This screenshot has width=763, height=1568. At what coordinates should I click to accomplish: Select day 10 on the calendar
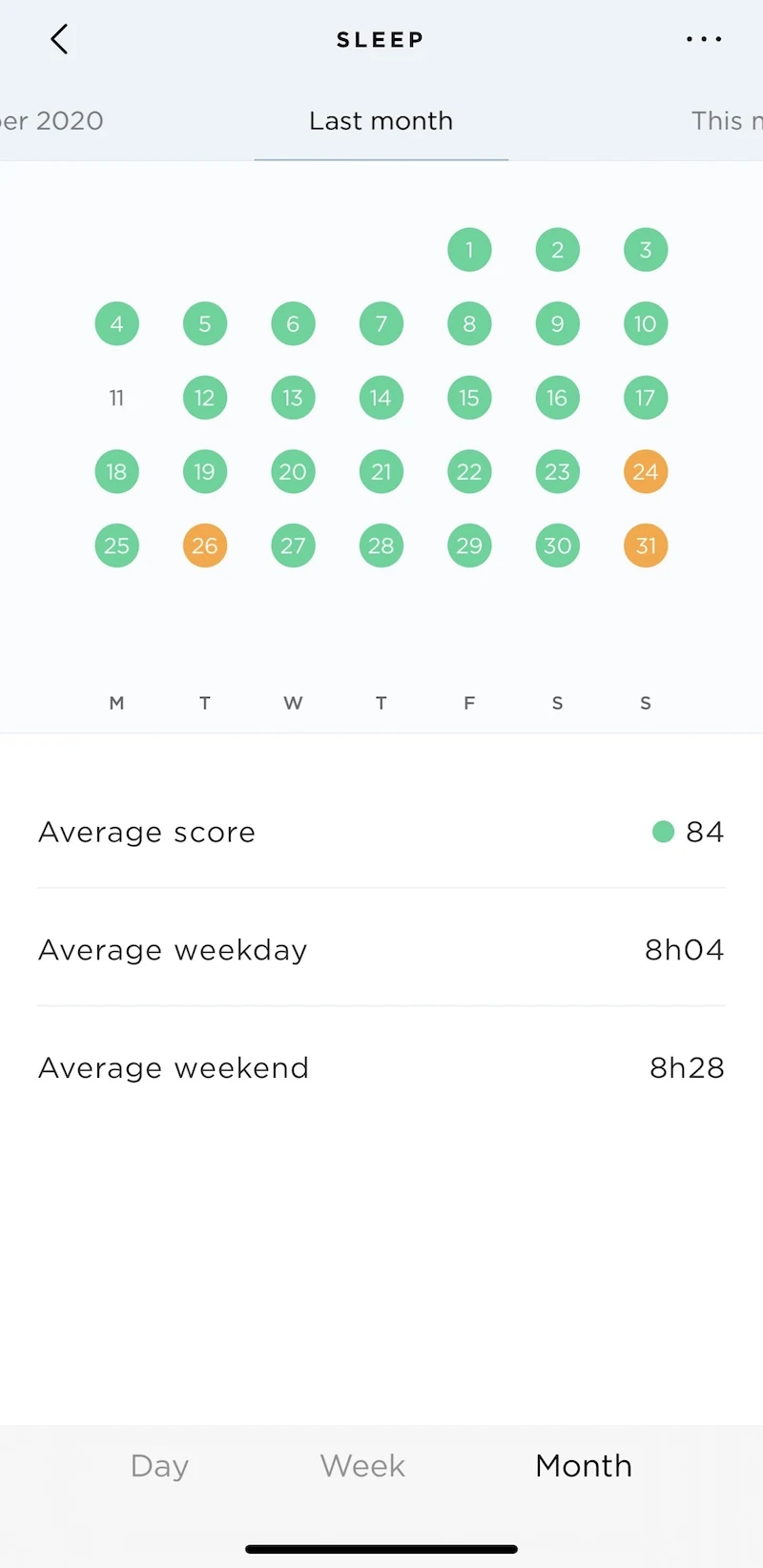point(646,323)
